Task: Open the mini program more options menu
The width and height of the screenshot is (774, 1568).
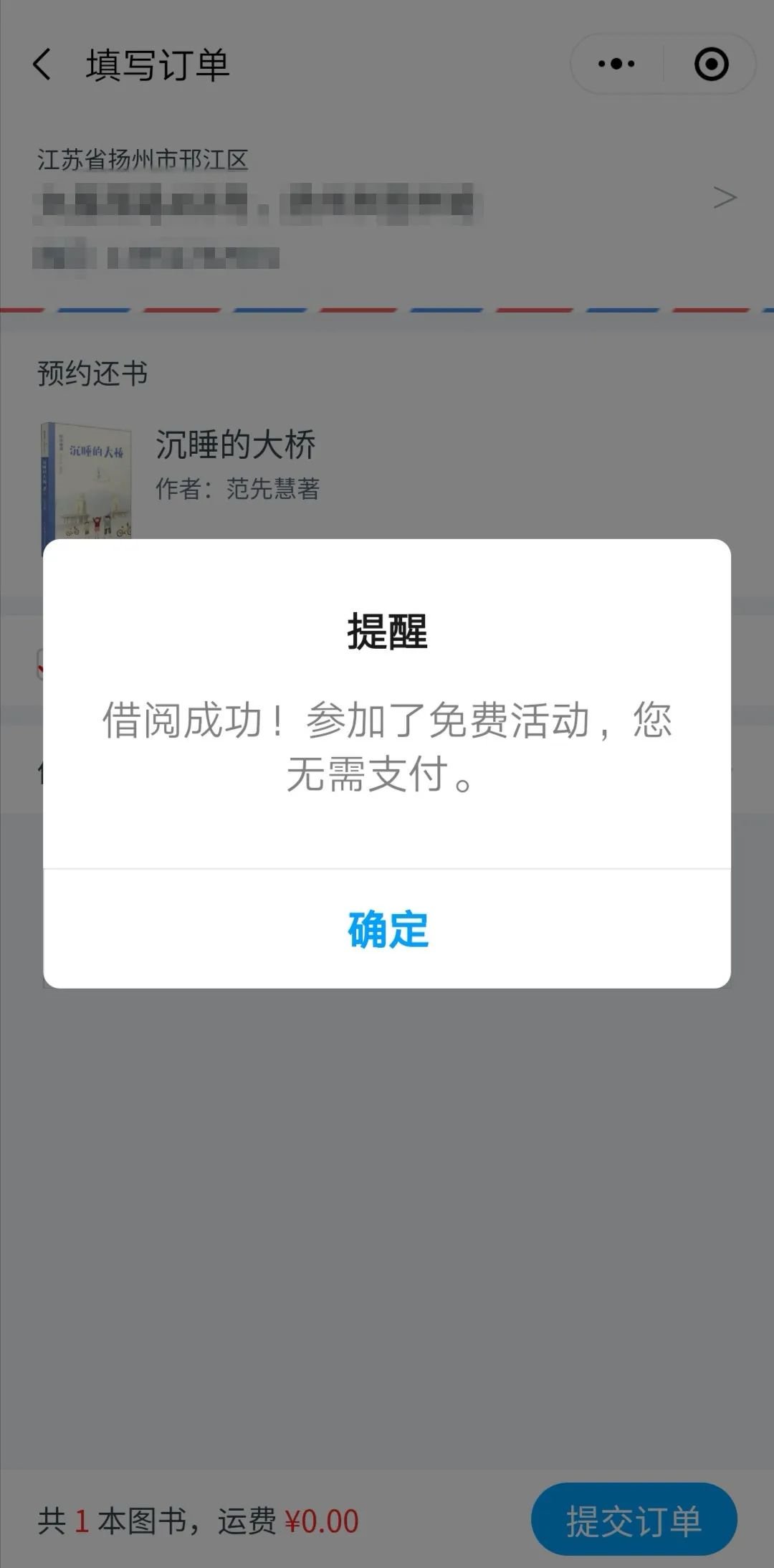Action: pyautogui.click(x=616, y=65)
